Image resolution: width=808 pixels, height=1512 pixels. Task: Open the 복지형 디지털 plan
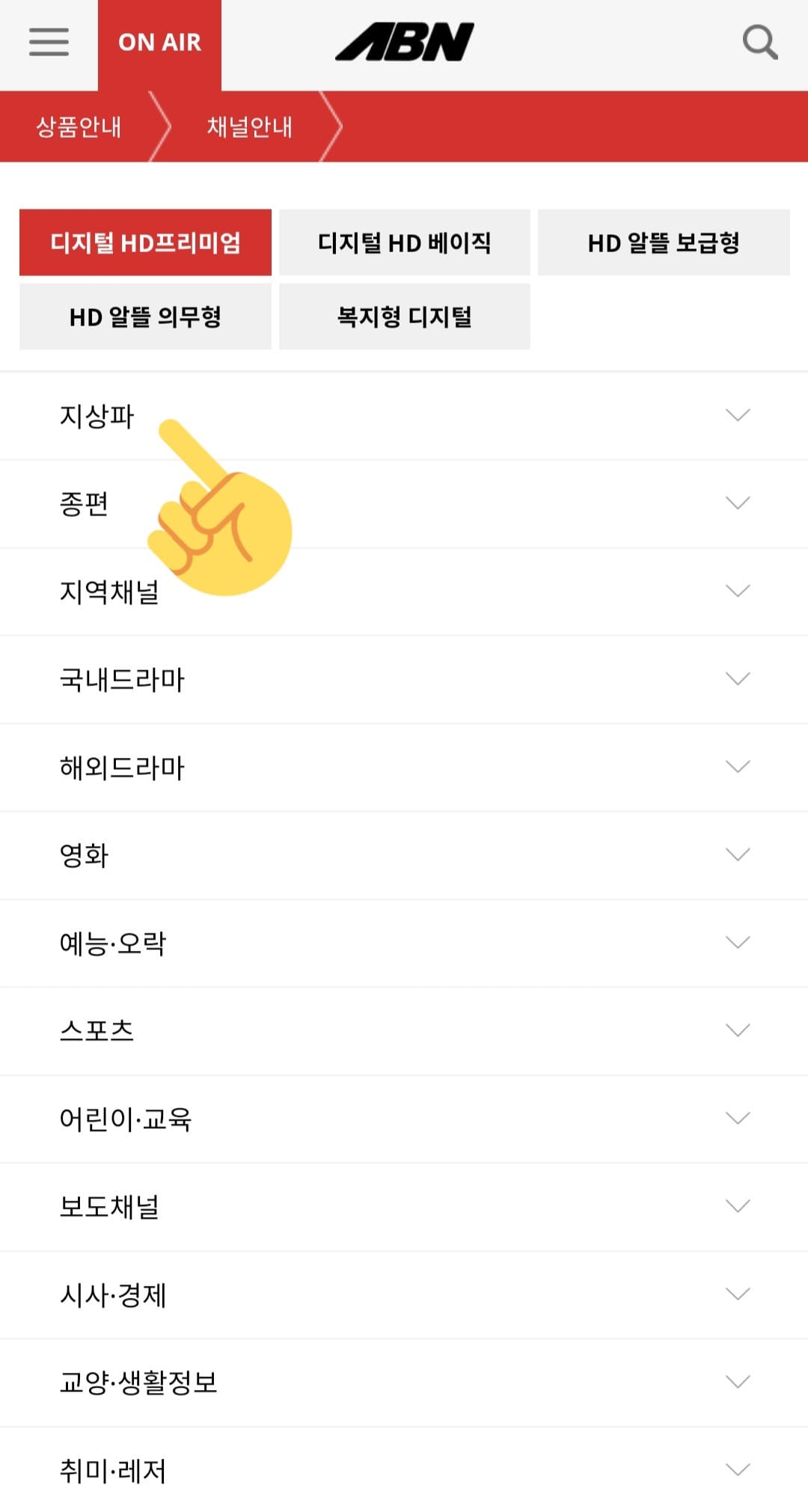(404, 316)
